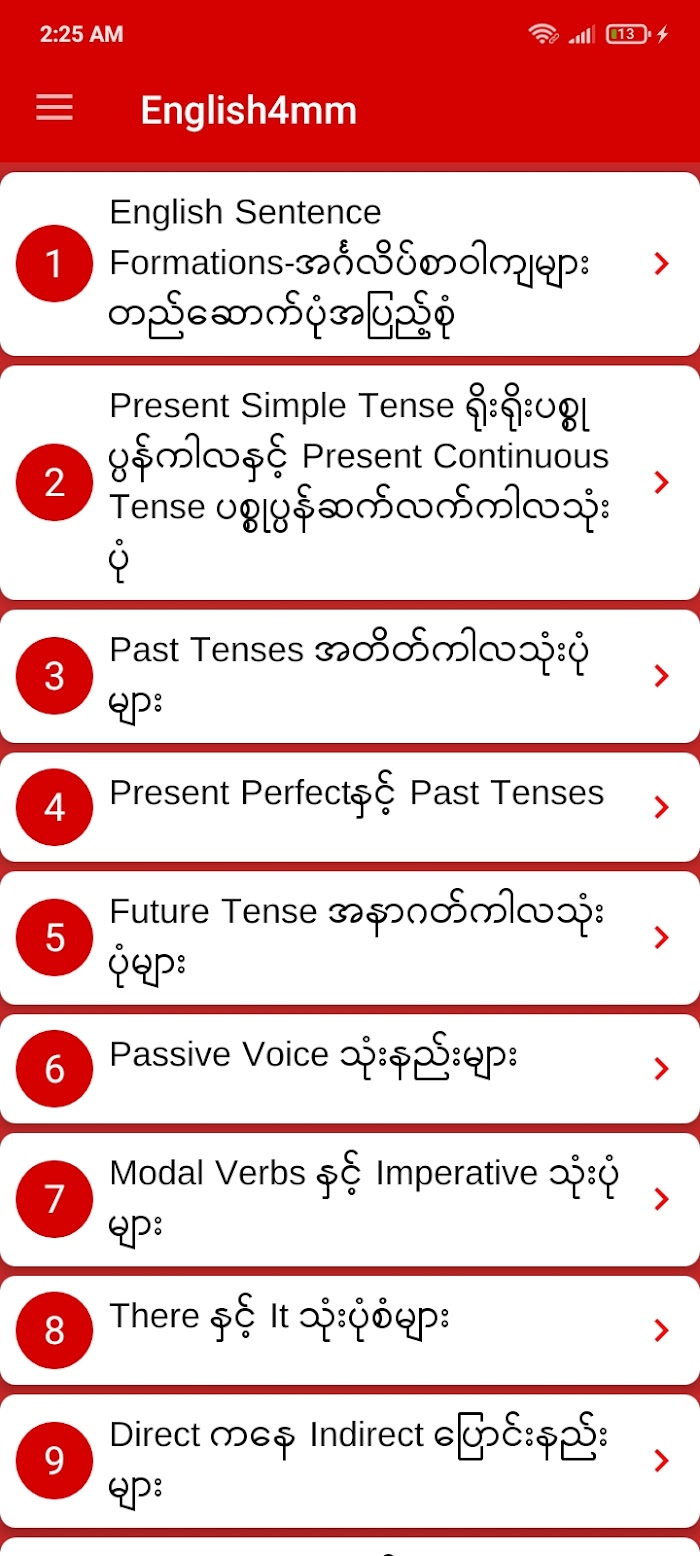
Task: Open Present Perfect and Past Tenses lesson
Action: point(350,807)
